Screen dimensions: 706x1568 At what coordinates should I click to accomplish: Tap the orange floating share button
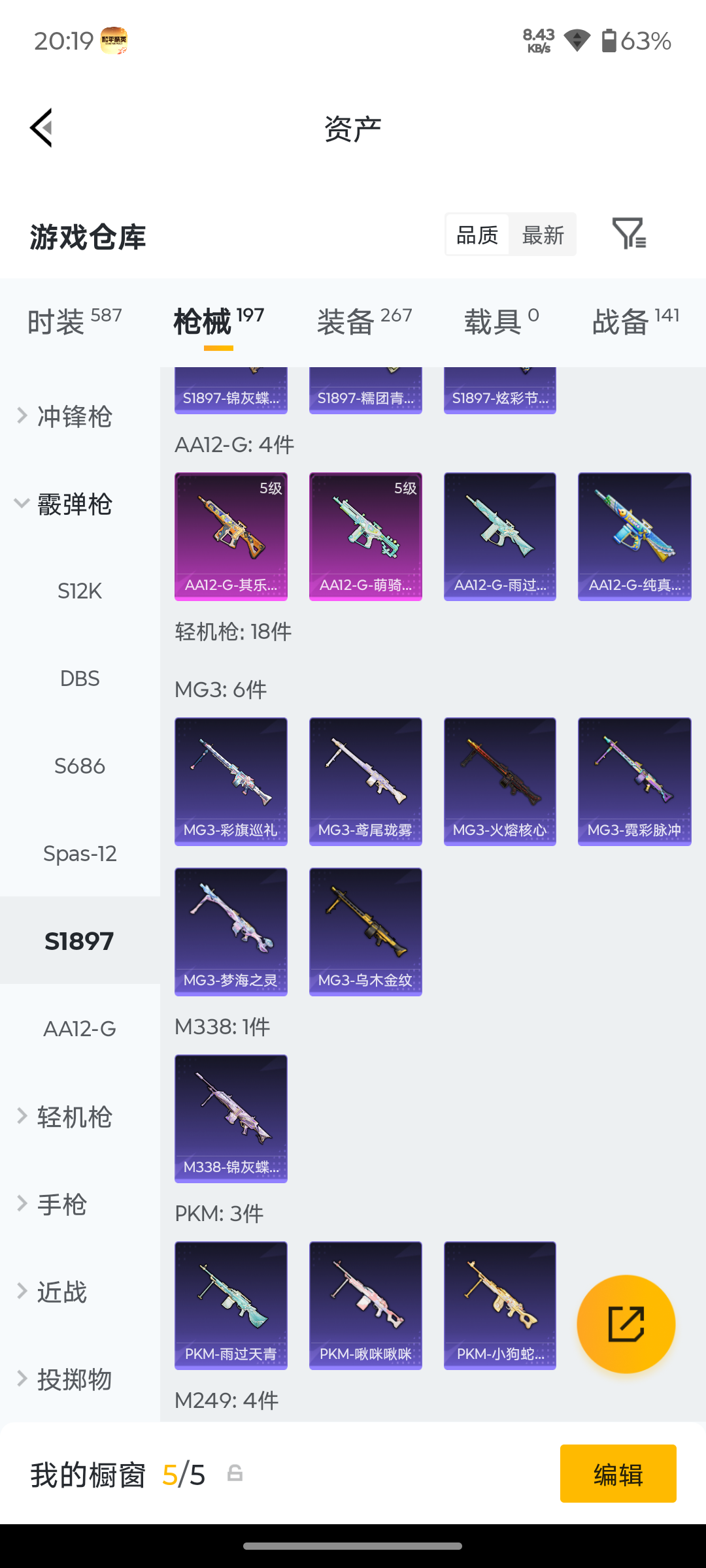[x=626, y=1324]
